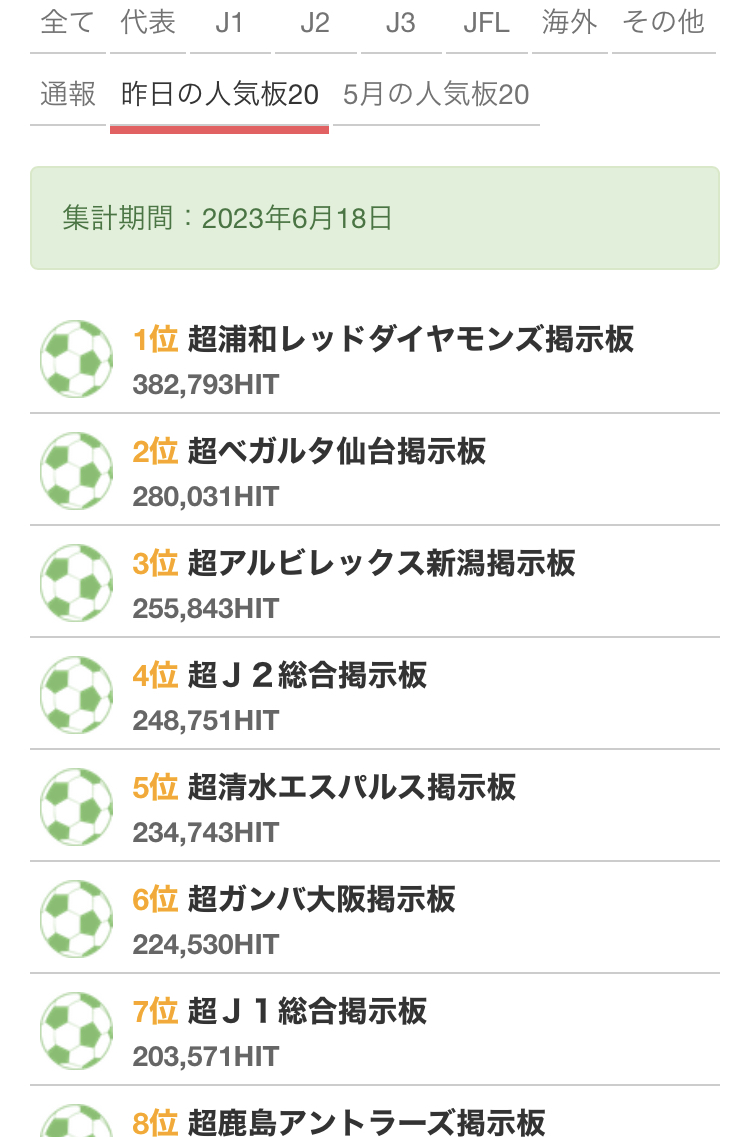Open the J1 tab
The image size is (750, 1137).
click(x=230, y=23)
